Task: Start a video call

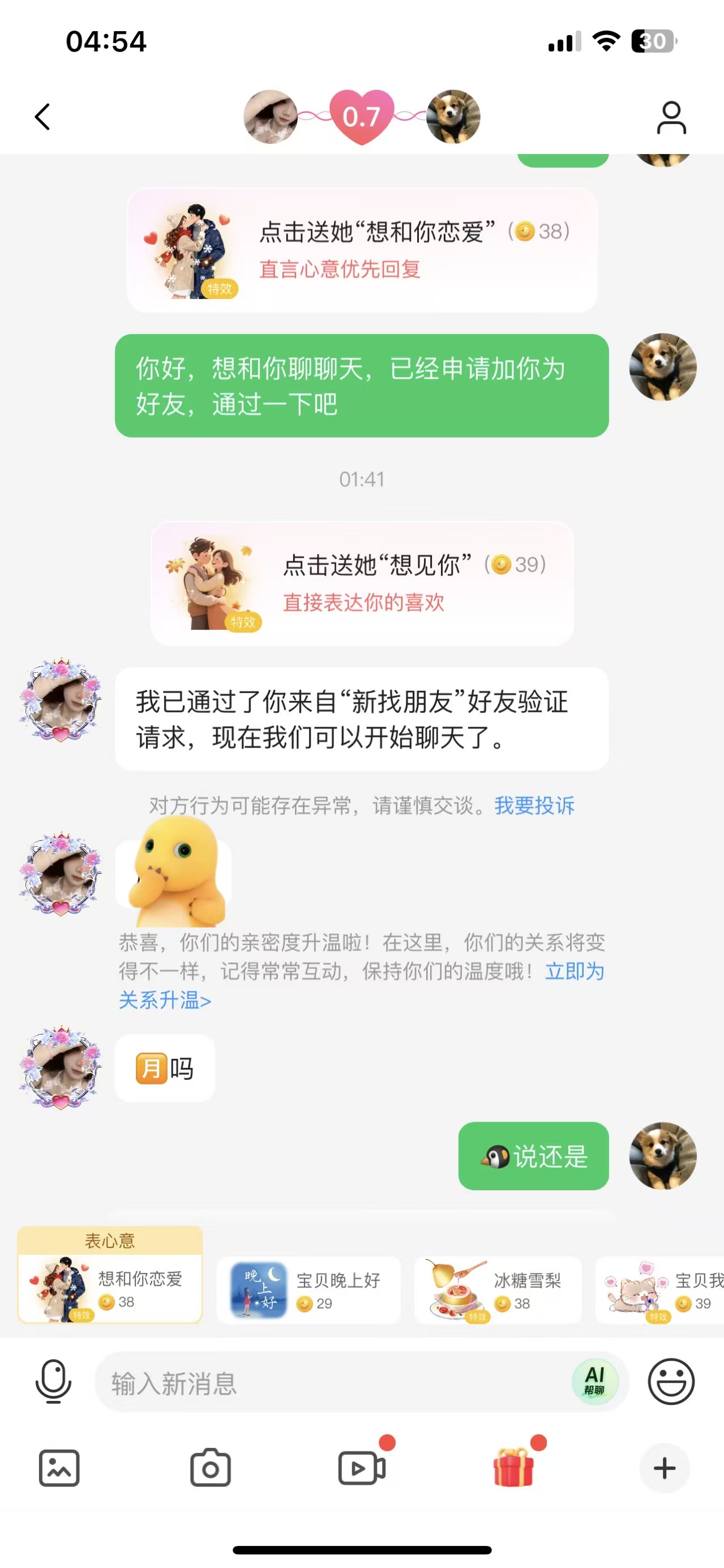Action: tap(361, 1468)
